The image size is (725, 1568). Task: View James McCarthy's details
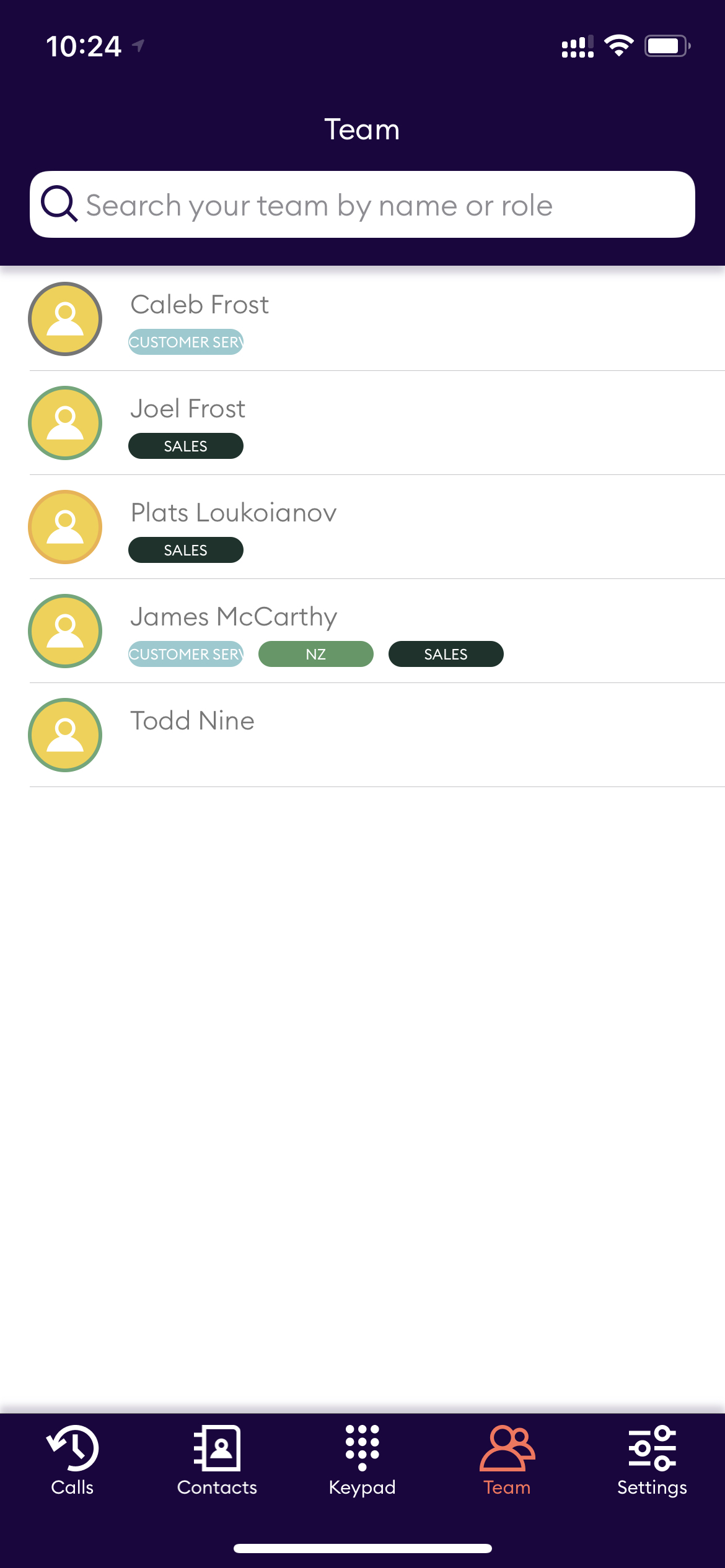(x=233, y=617)
